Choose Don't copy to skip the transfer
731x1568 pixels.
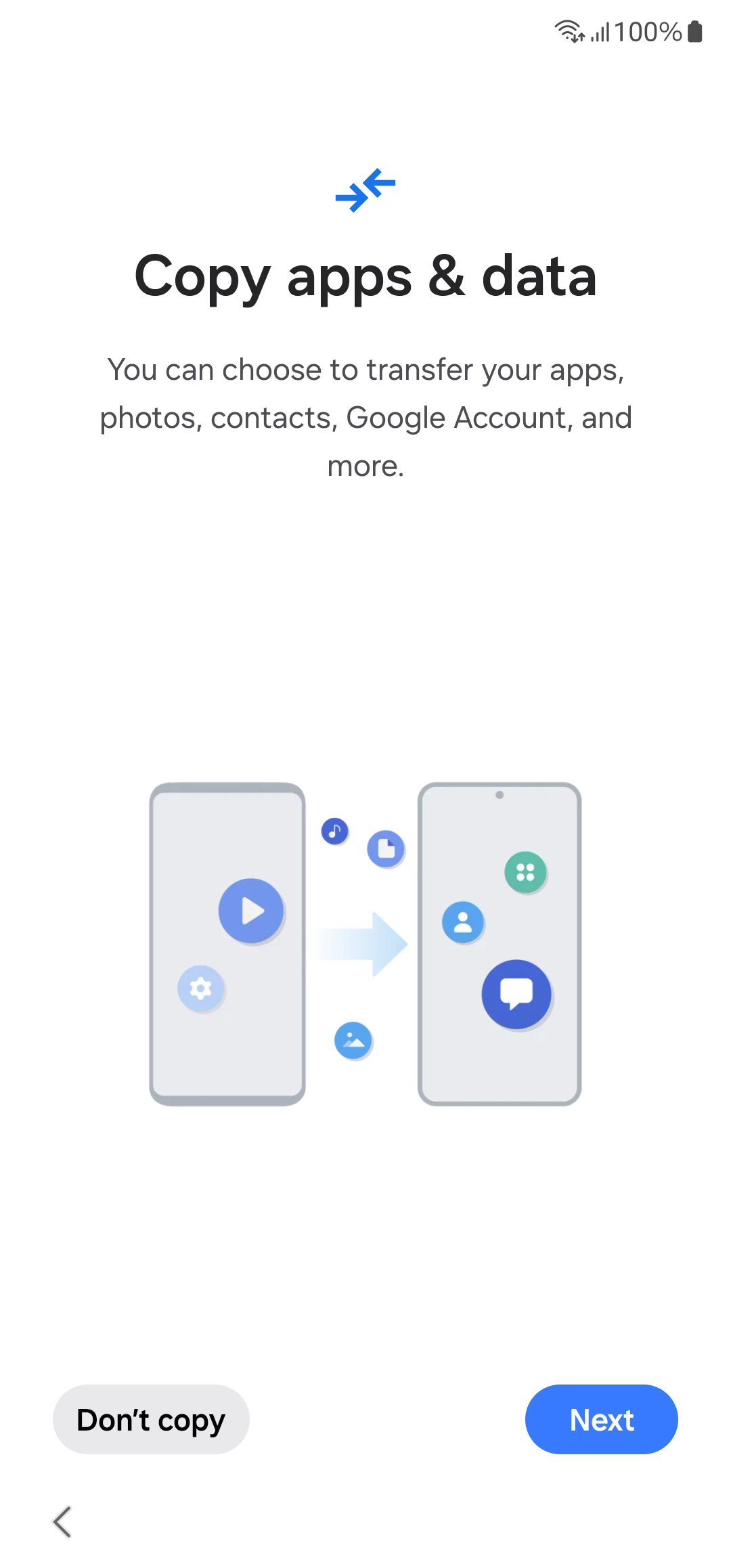pyautogui.click(x=151, y=1420)
